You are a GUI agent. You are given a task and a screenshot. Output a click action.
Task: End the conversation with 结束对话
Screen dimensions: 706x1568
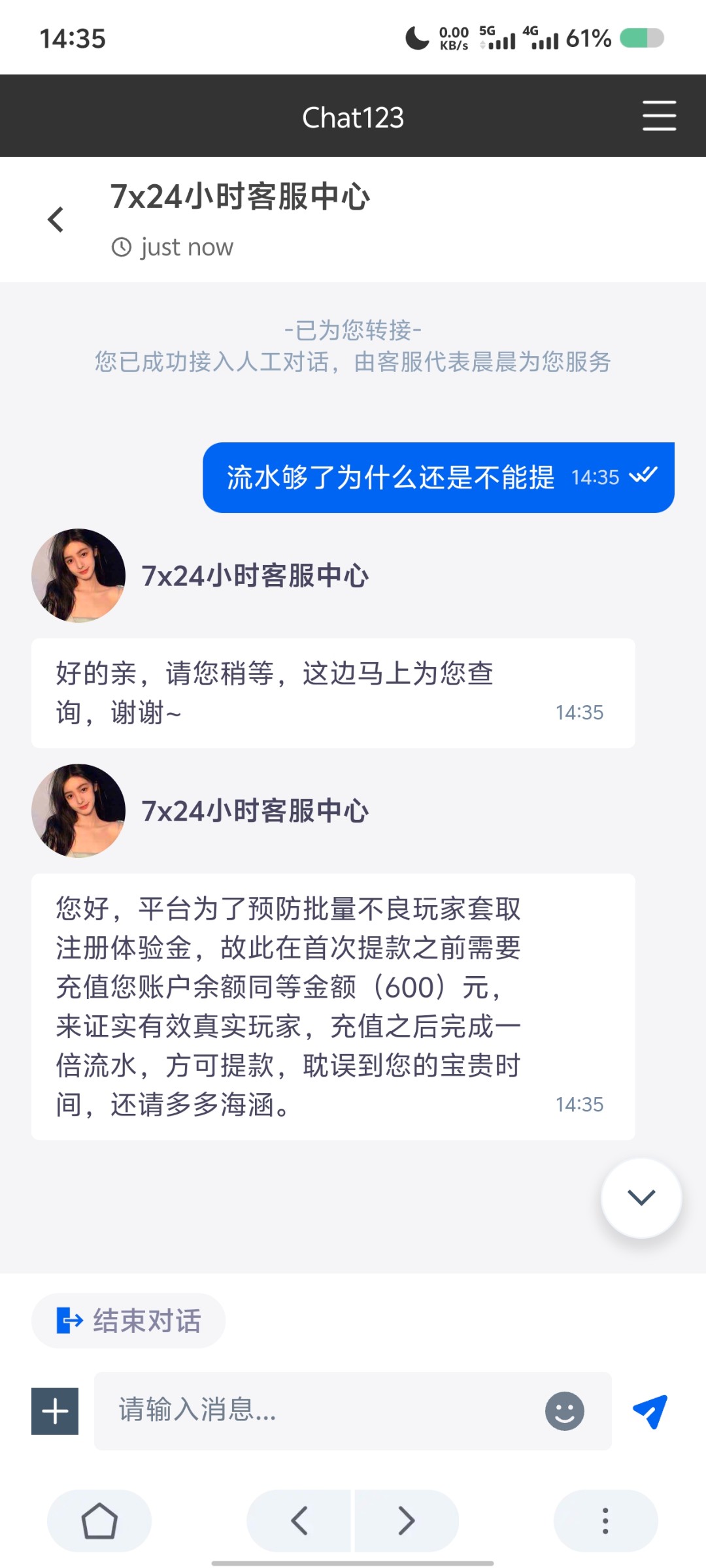coord(129,1320)
